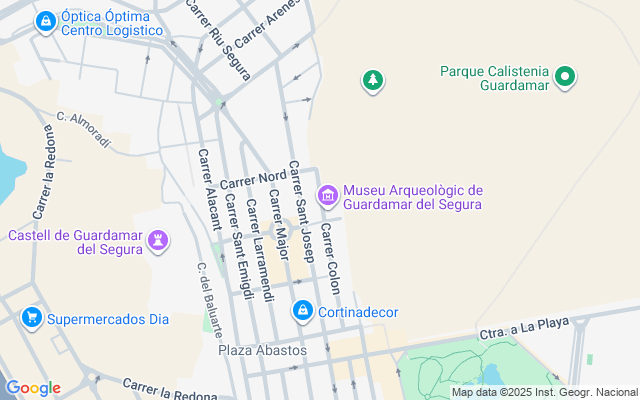
Task: Tap the unlabeled green tree park marker
Action: (x=373, y=80)
